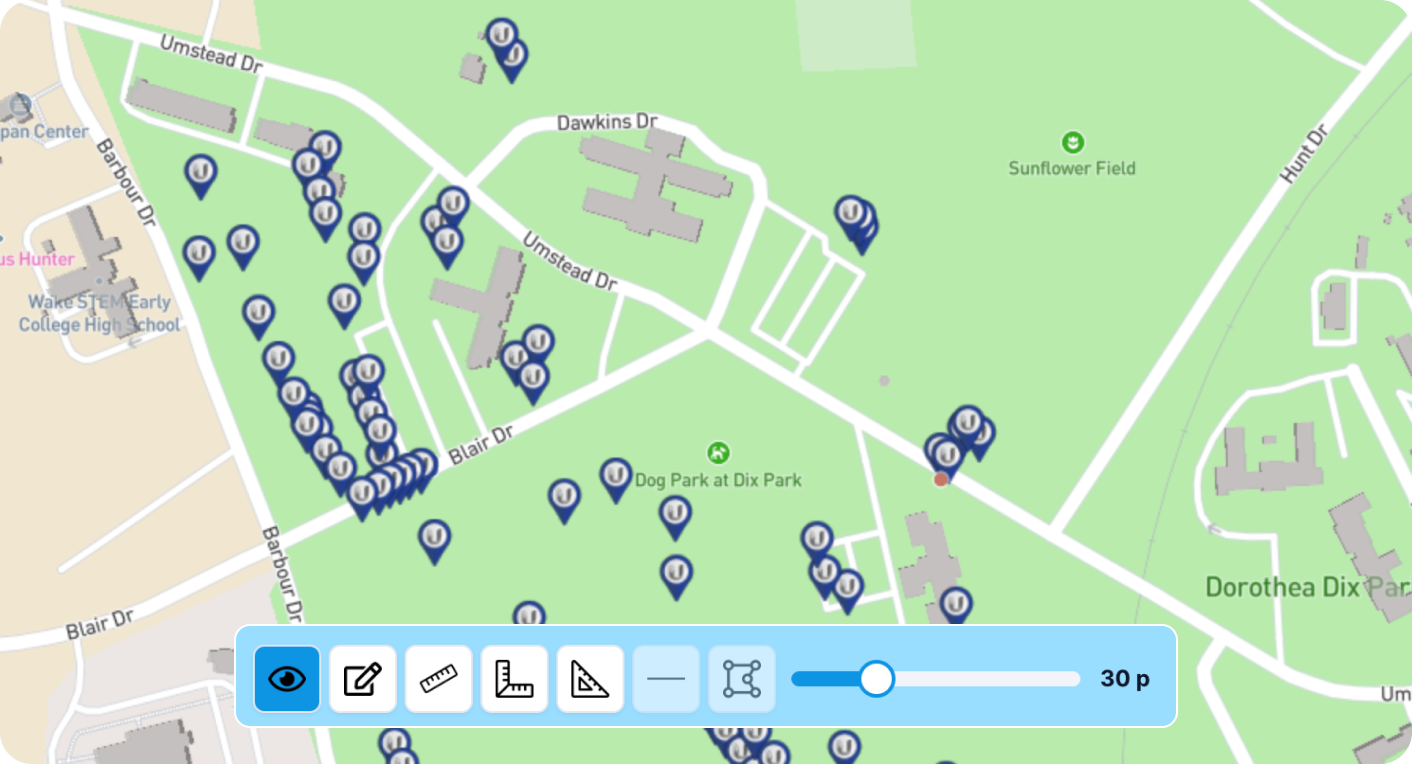
Task: Tap the Sunflower Field map marker
Action: pyautogui.click(x=1073, y=142)
